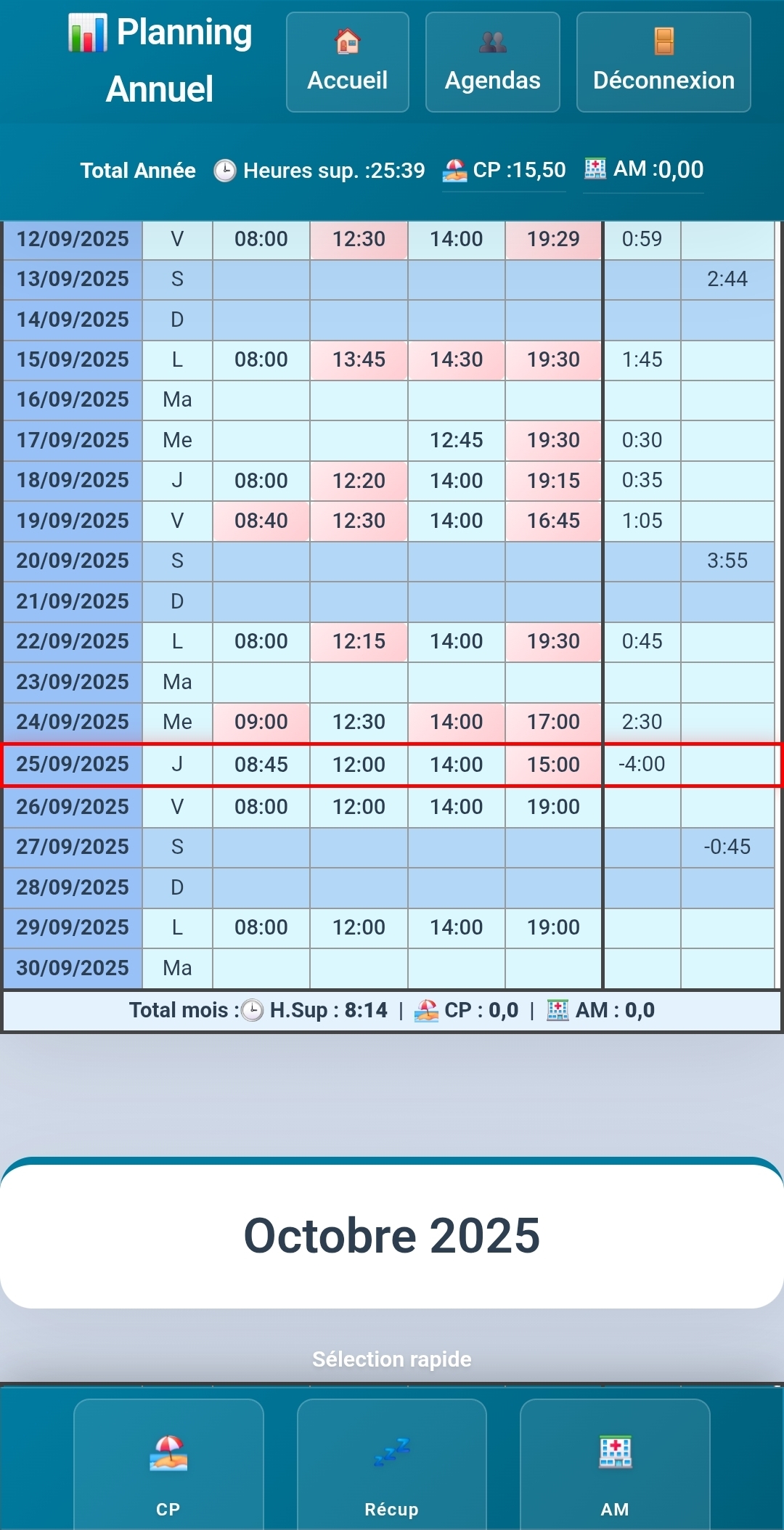Edit the 19:29 end time on 12/09/2025
Image resolution: width=784 pixels, height=1530 pixels.
click(553, 239)
